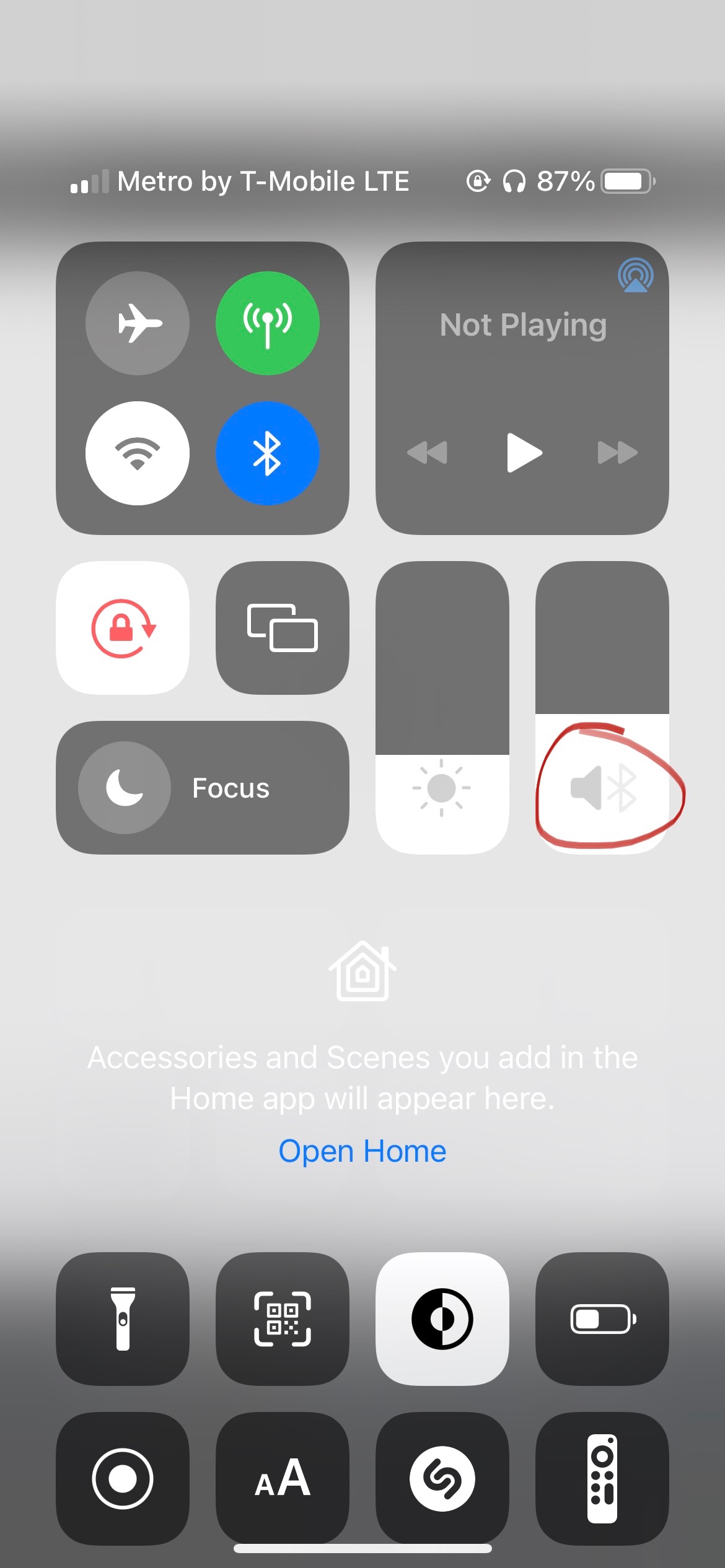Toggle Dark Mode off
The width and height of the screenshot is (725, 1568).
pos(442,1319)
